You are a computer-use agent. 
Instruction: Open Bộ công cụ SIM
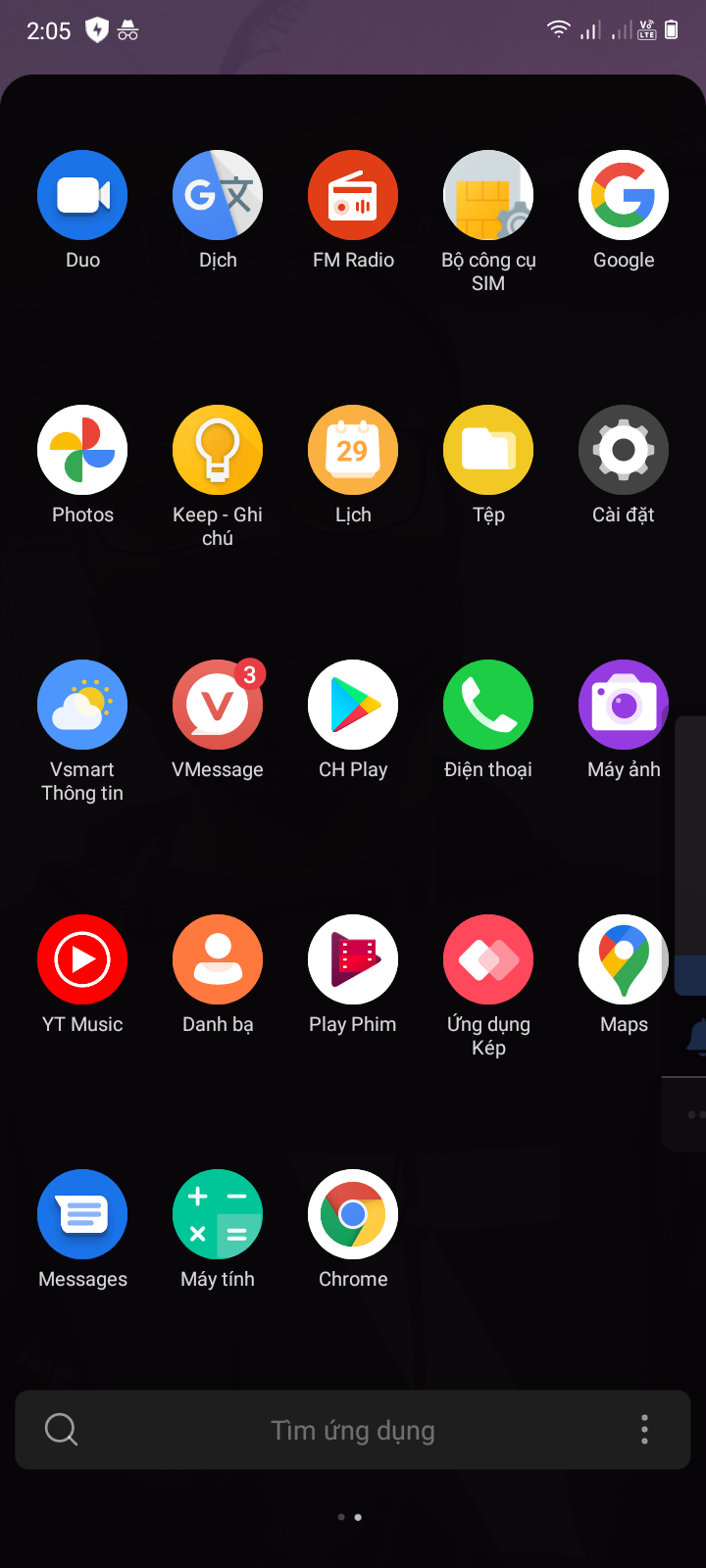[488, 196]
